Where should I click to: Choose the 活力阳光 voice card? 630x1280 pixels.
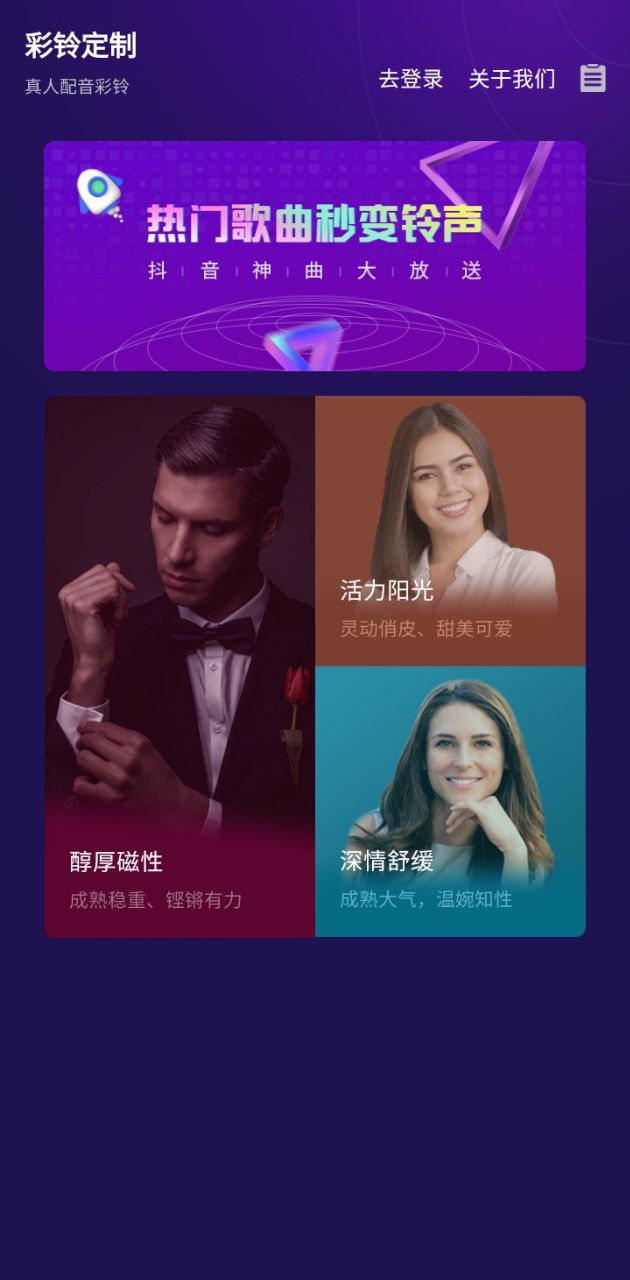tap(450, 530)
